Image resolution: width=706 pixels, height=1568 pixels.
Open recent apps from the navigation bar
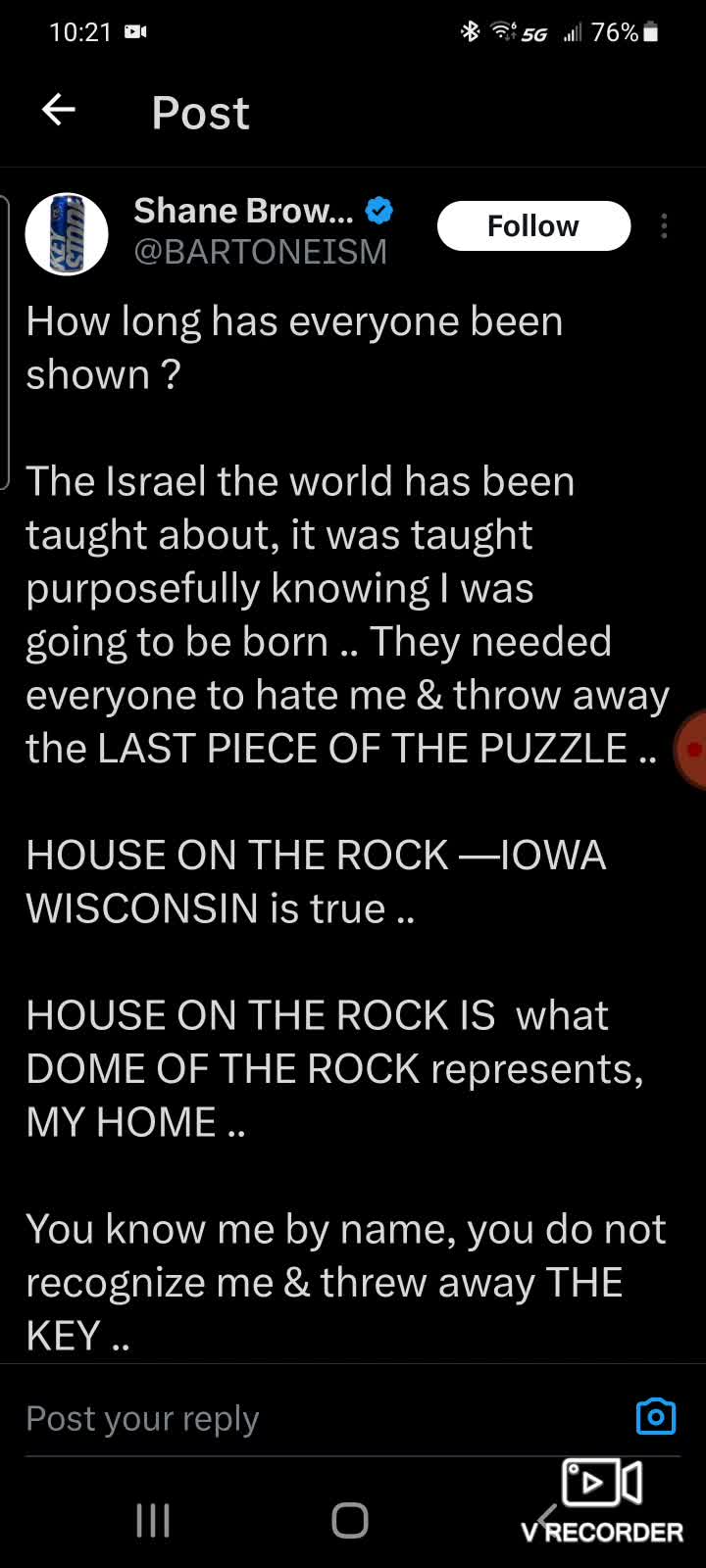pyautogui.click(x=153, y=1520)
